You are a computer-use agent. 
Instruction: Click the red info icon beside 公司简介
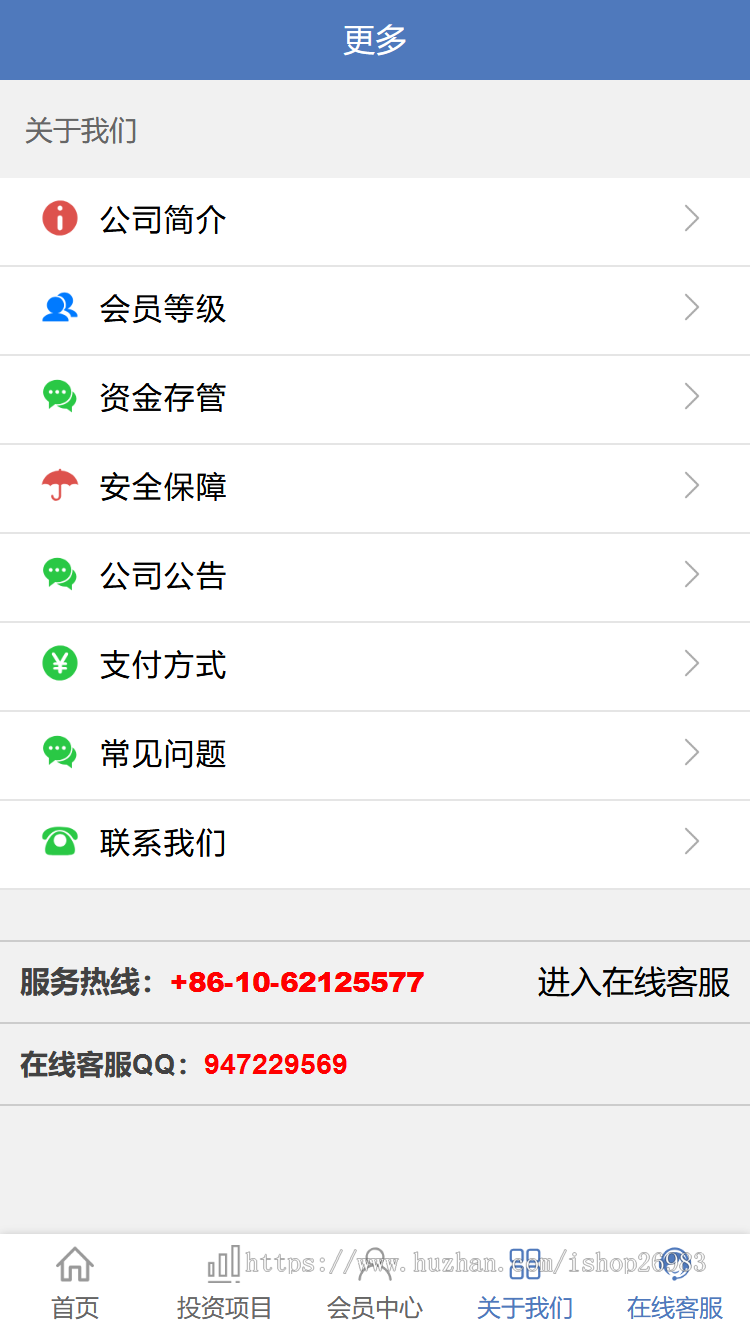tap(59, 218)
